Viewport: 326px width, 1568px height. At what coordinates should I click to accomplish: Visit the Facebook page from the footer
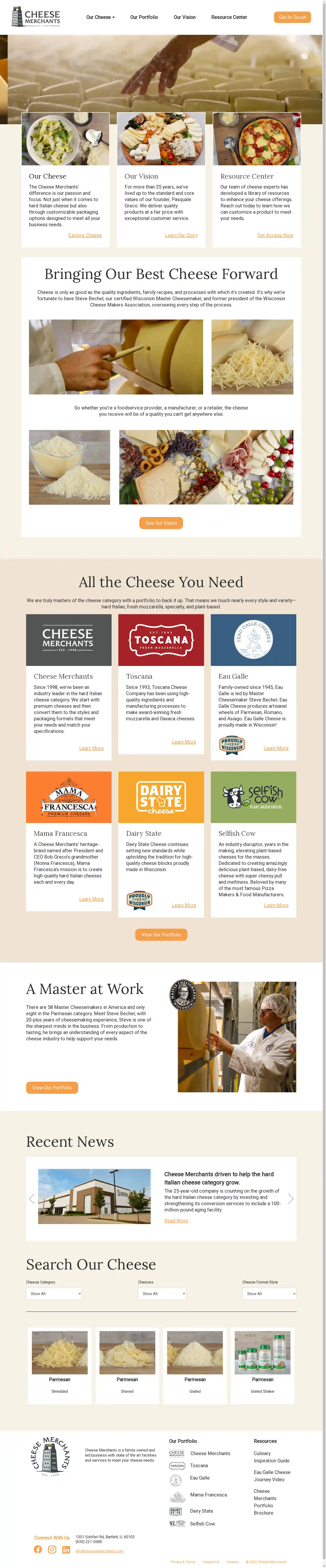38,1549
